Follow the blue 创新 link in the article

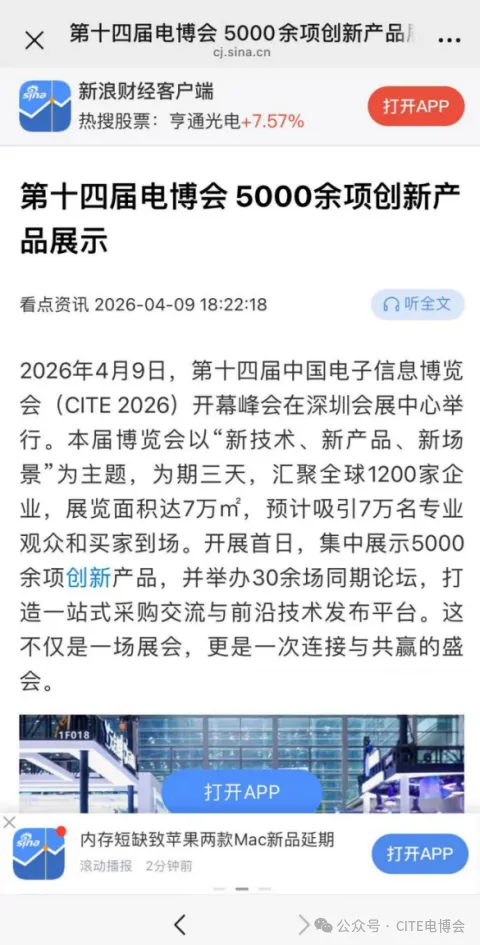tap(89, 577)
